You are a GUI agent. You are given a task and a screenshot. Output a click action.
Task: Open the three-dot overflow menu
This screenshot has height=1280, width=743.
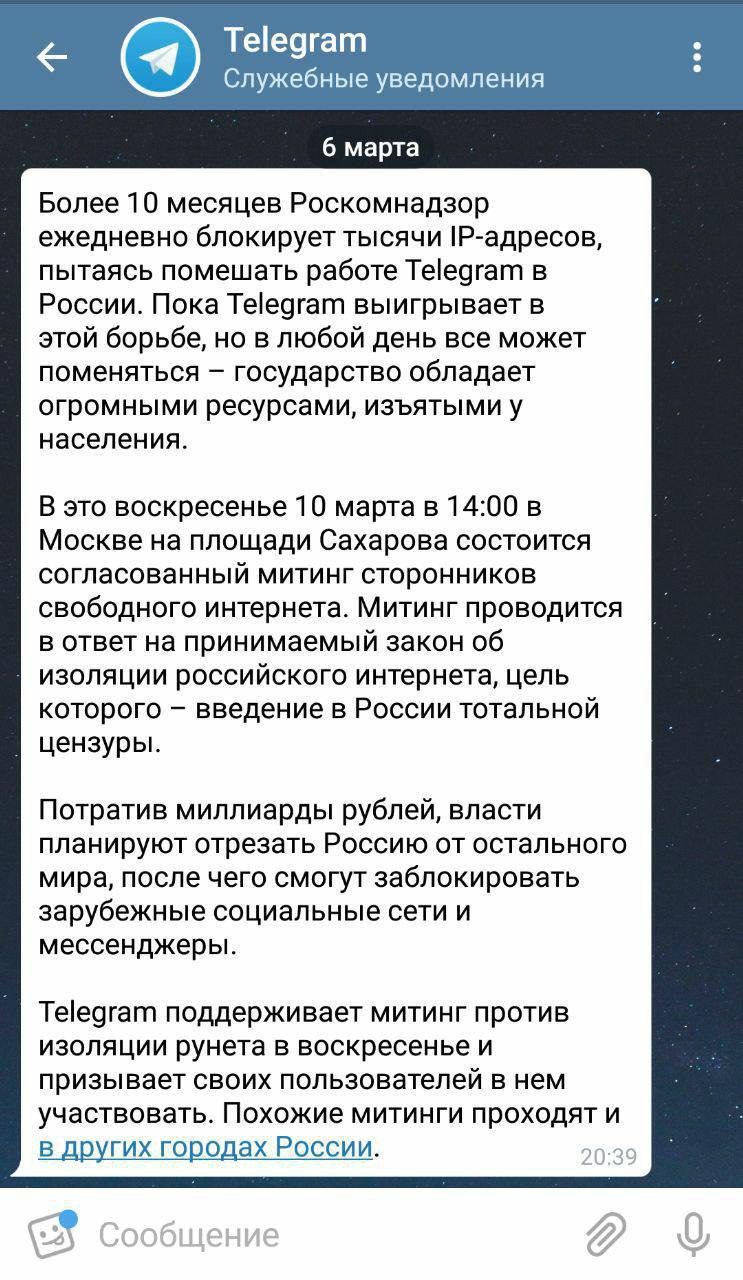click(697, 57)
